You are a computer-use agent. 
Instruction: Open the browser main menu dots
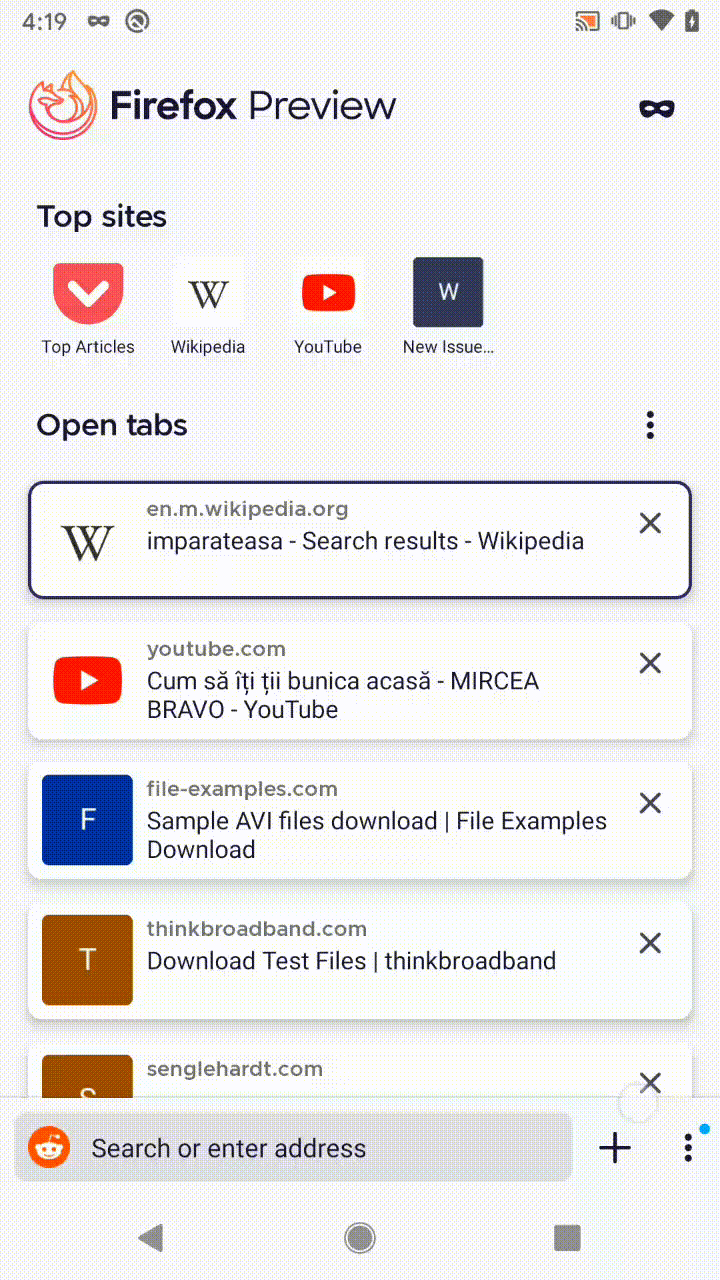click(x=688, y=1148)
